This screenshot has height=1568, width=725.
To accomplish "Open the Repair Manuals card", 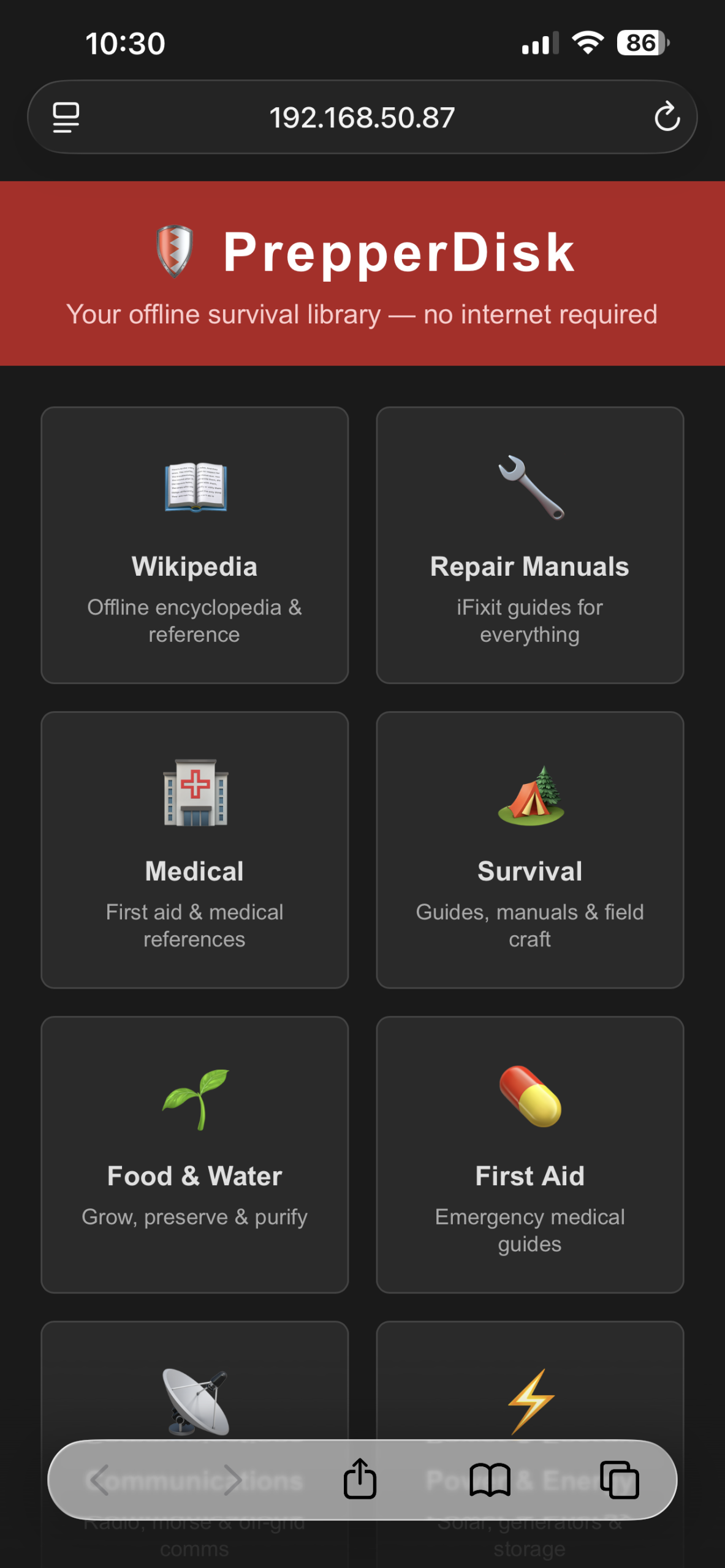I will [530, 545].
